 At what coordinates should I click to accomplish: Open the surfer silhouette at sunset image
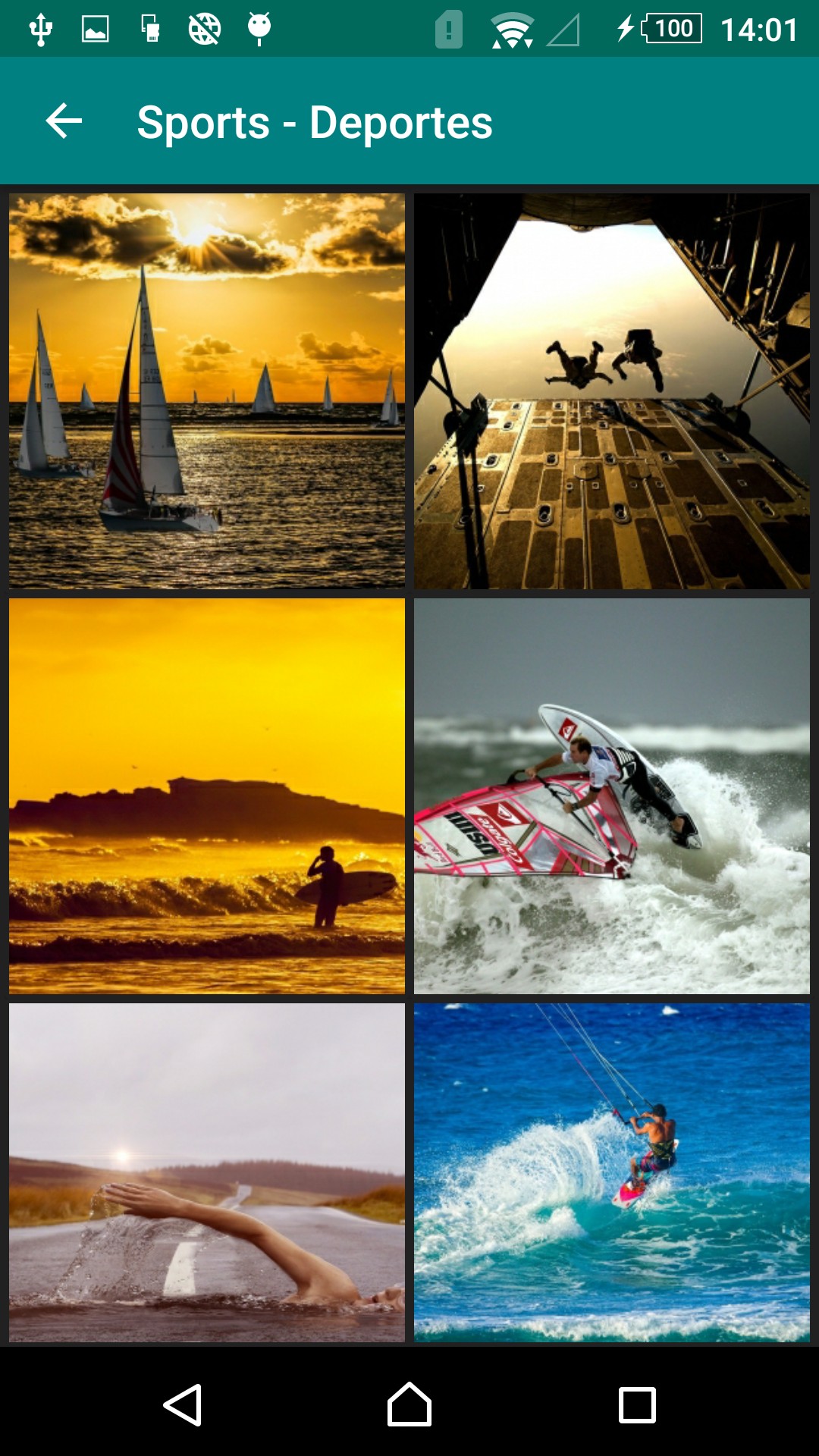pyautogui.click(x=207, y=795)
